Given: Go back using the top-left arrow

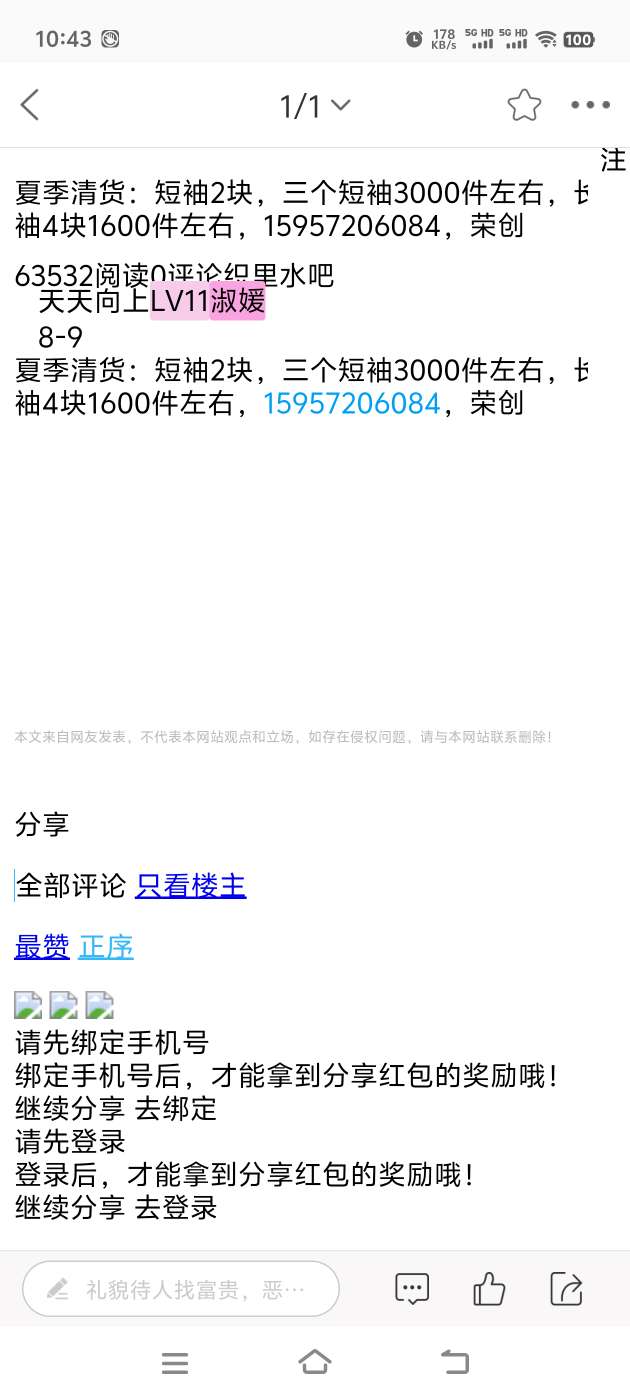Looking at the screenshot, I should click(30, 105).
